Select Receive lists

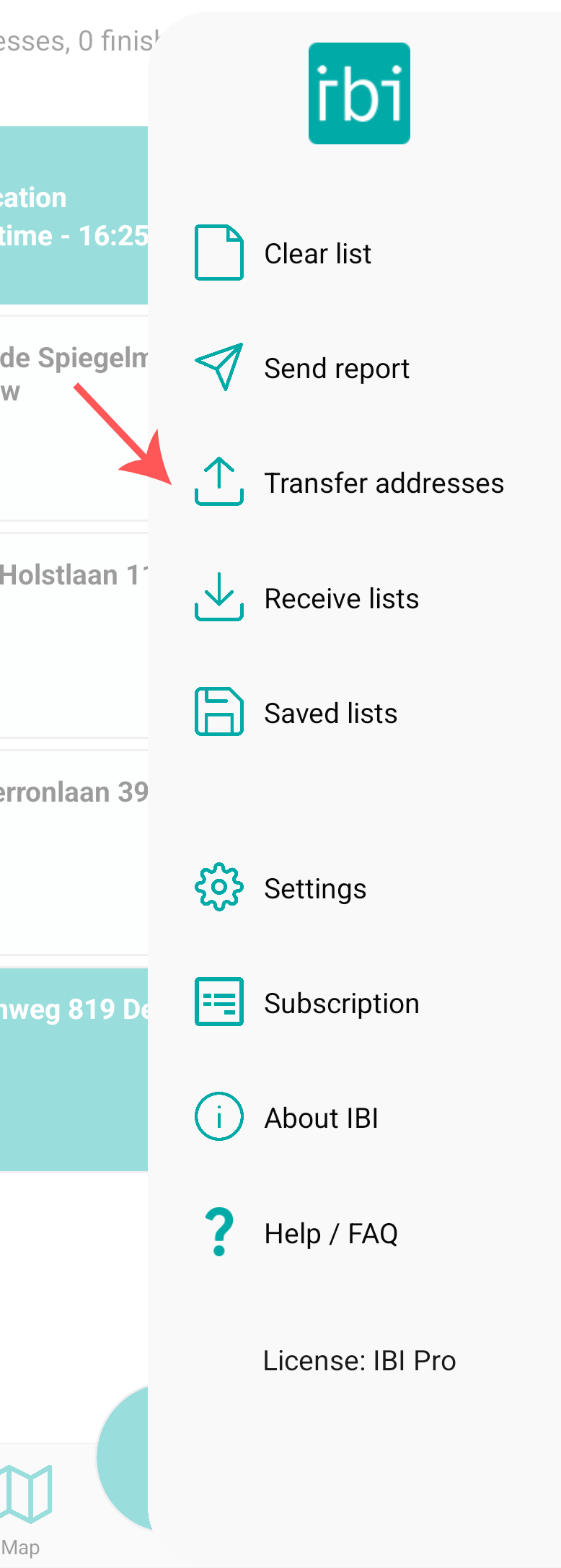pyautogui.click(x=342, y=597)
